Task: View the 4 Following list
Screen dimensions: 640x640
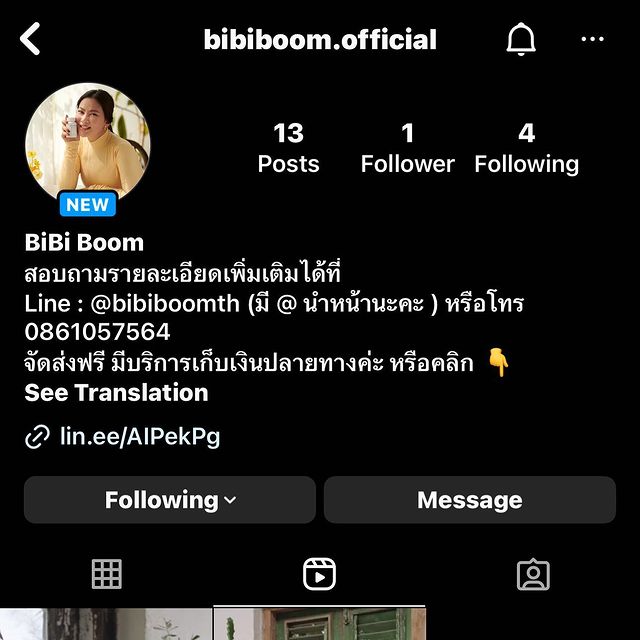Action: (526, 148)
